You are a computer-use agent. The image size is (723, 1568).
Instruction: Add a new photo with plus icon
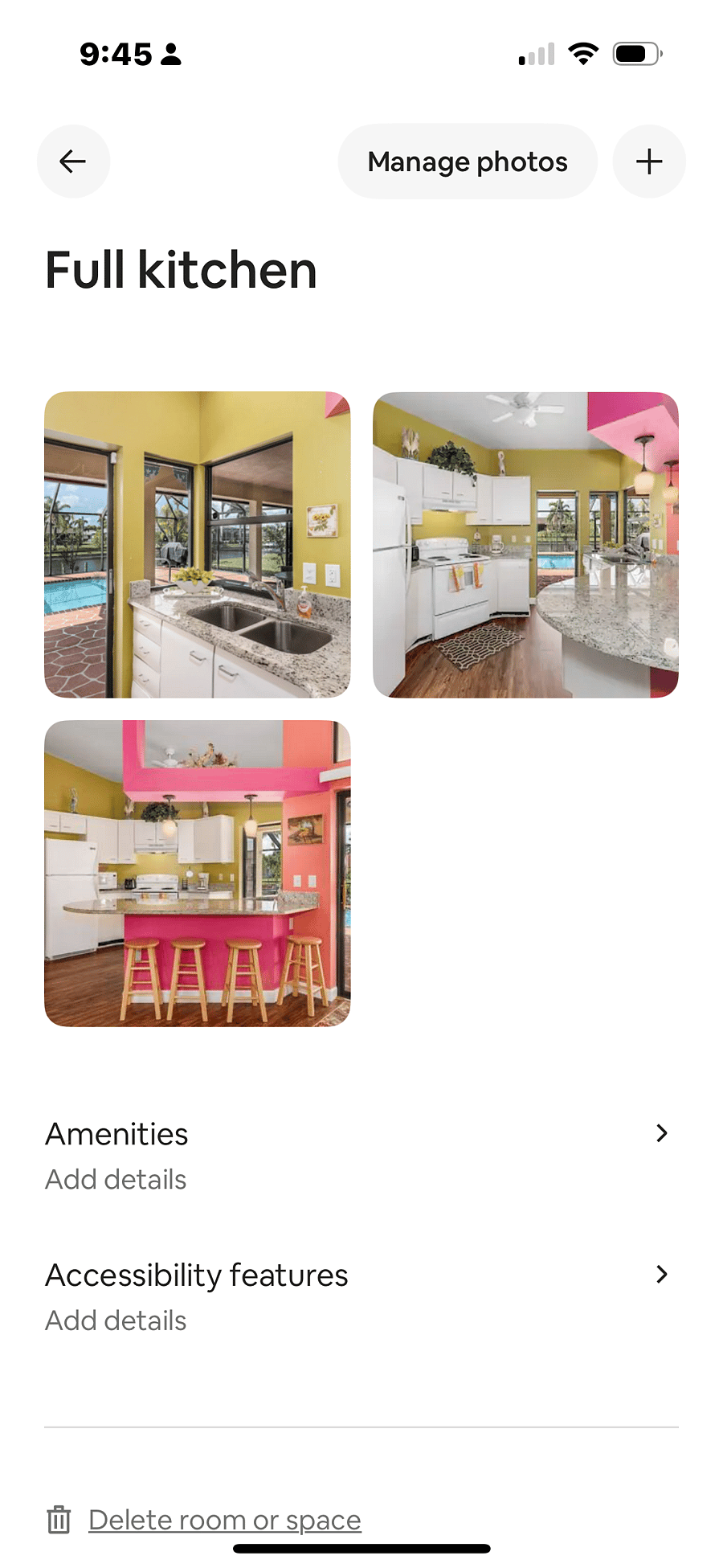click(649, 162)
